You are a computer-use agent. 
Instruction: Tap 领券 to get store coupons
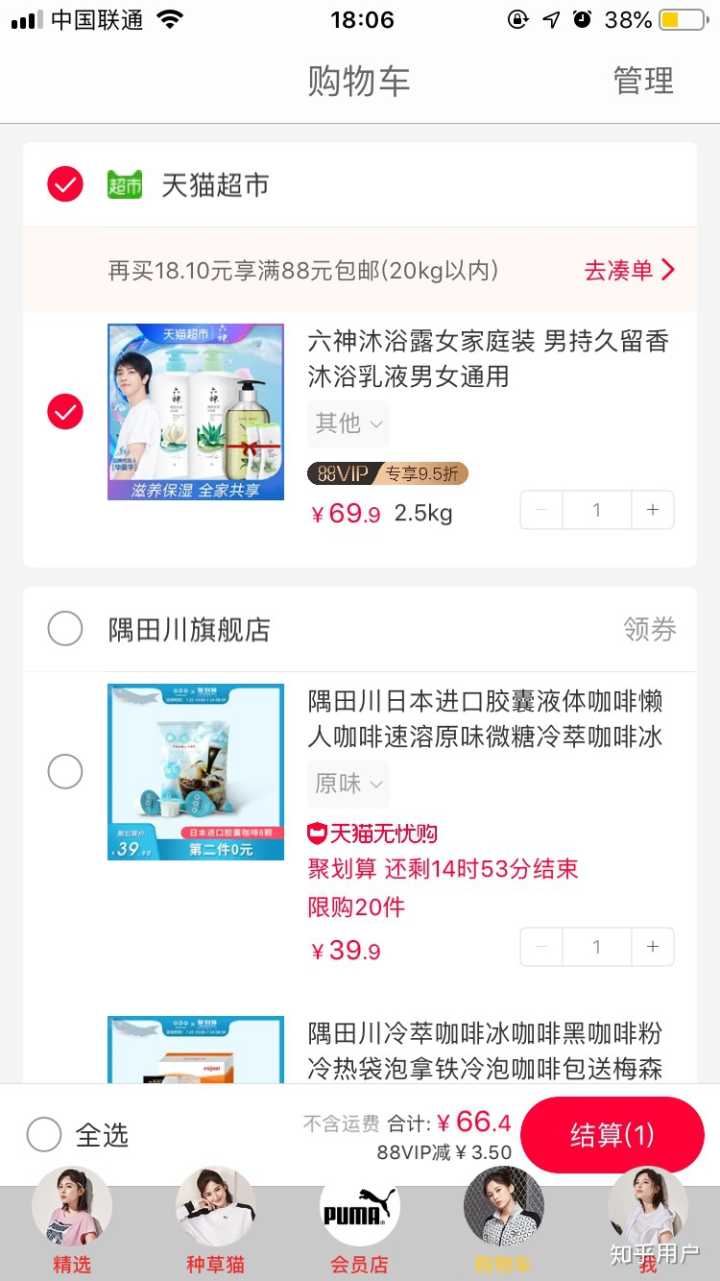[x=650, y=629]
